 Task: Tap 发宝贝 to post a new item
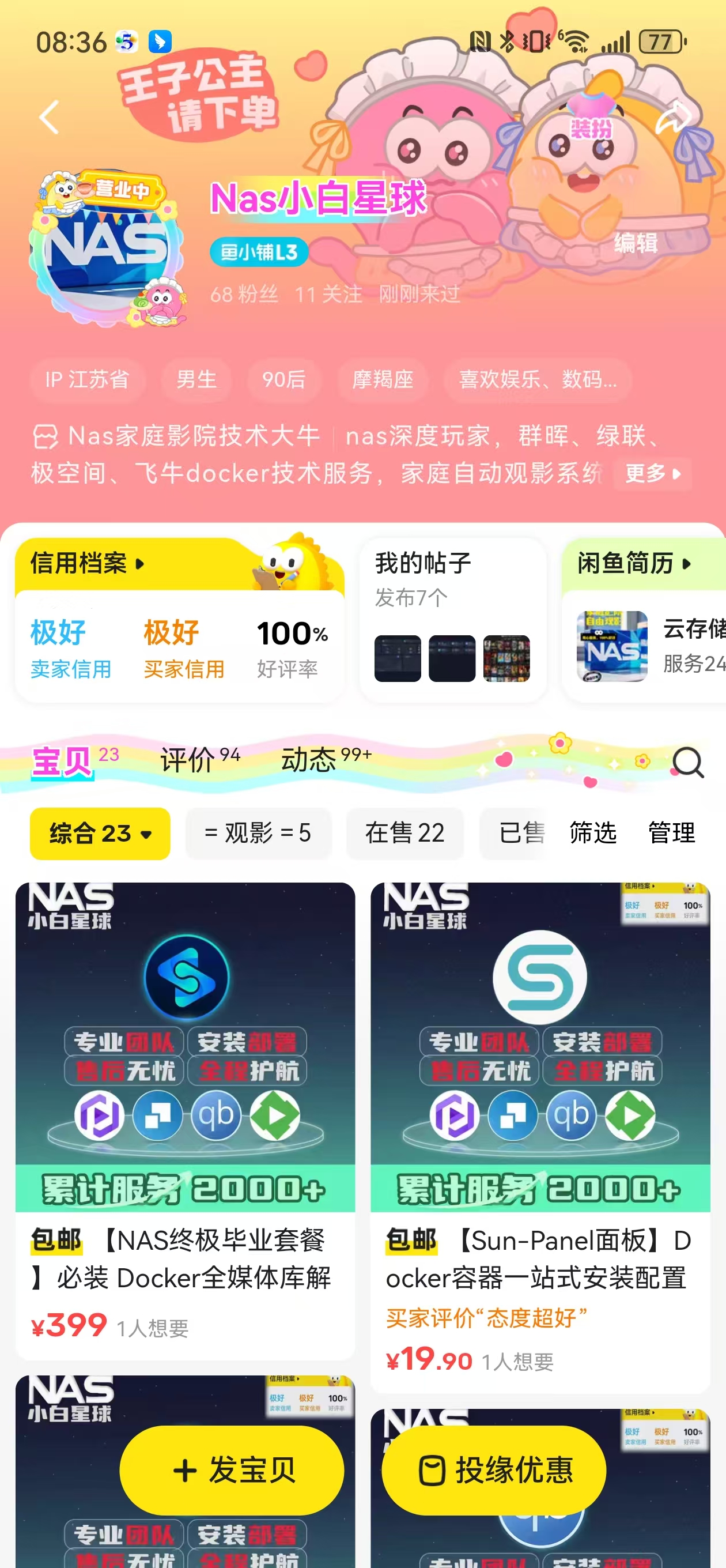(x=232, y=1470)
